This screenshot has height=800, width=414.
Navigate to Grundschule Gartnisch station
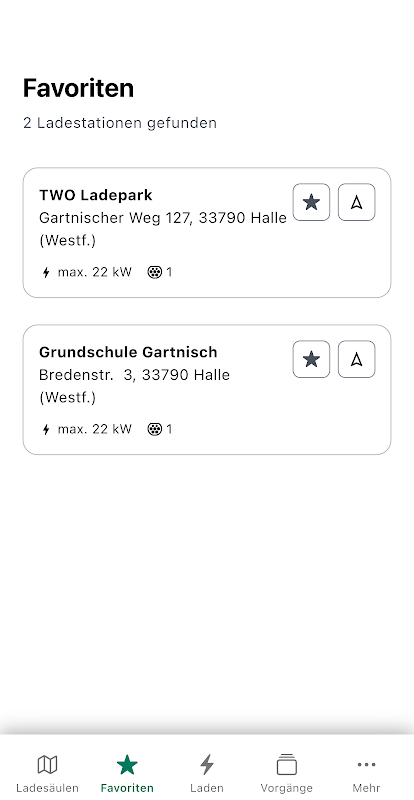[356, 359]
